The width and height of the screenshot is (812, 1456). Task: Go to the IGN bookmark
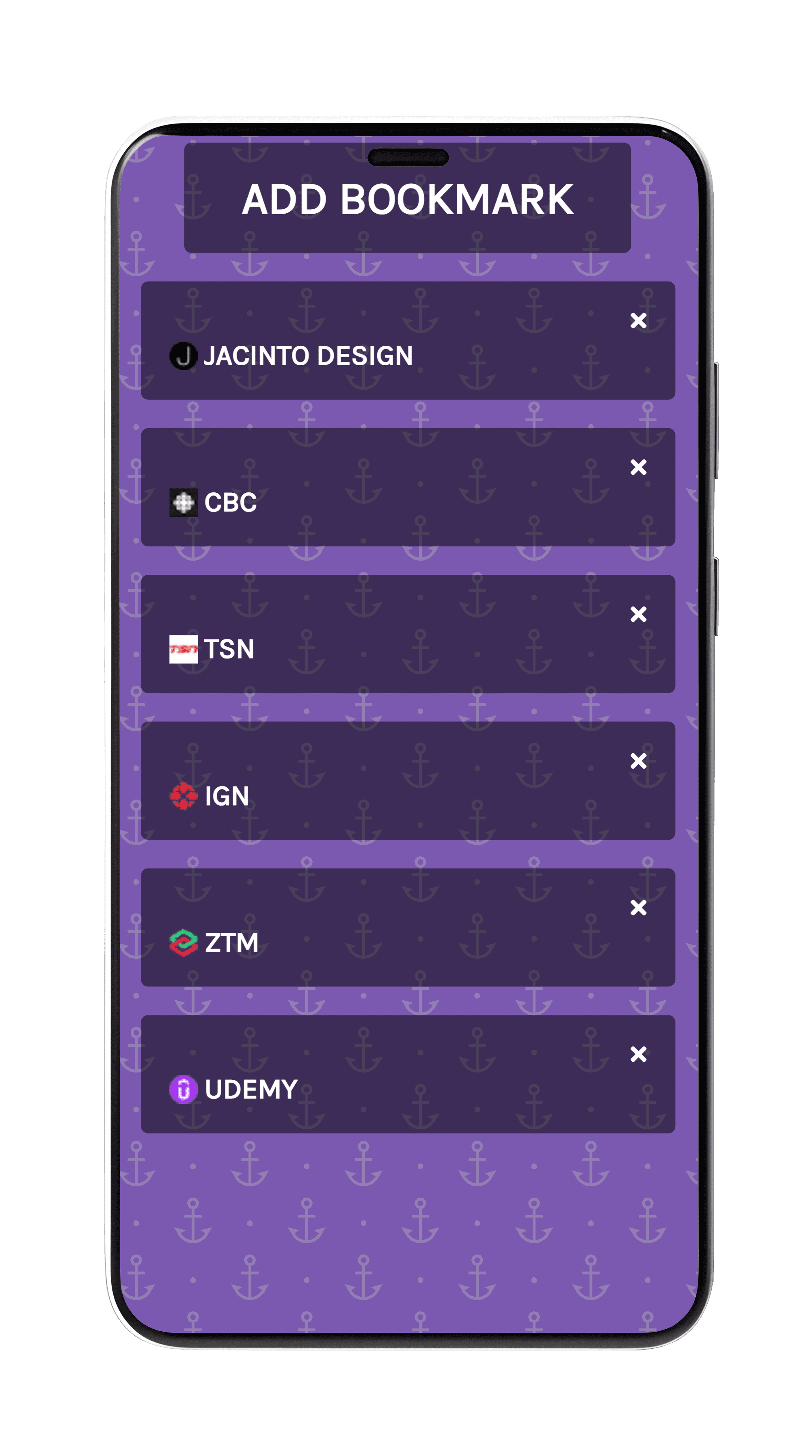227,796
